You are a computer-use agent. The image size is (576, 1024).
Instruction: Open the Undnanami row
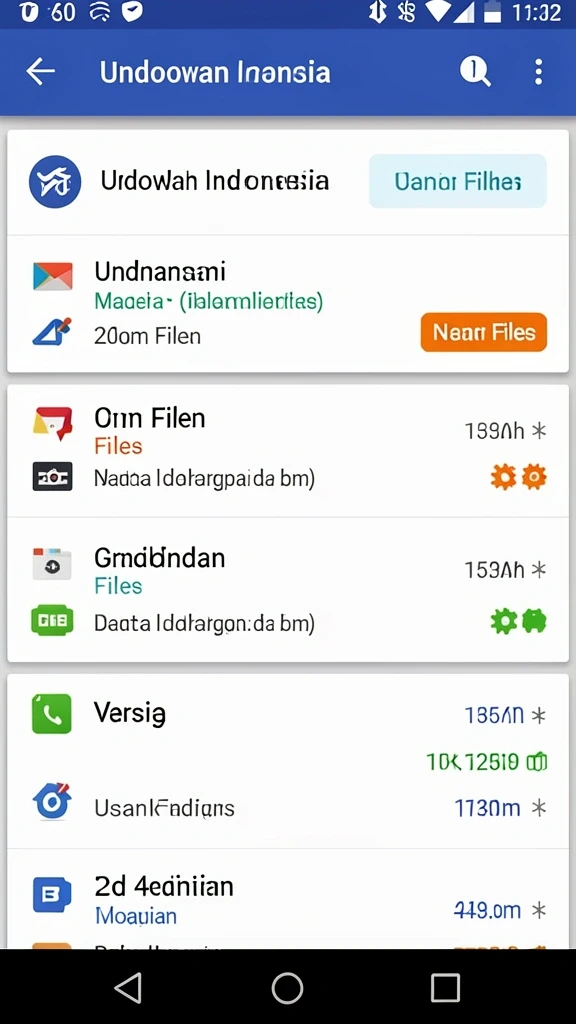(x=288, y=304)
